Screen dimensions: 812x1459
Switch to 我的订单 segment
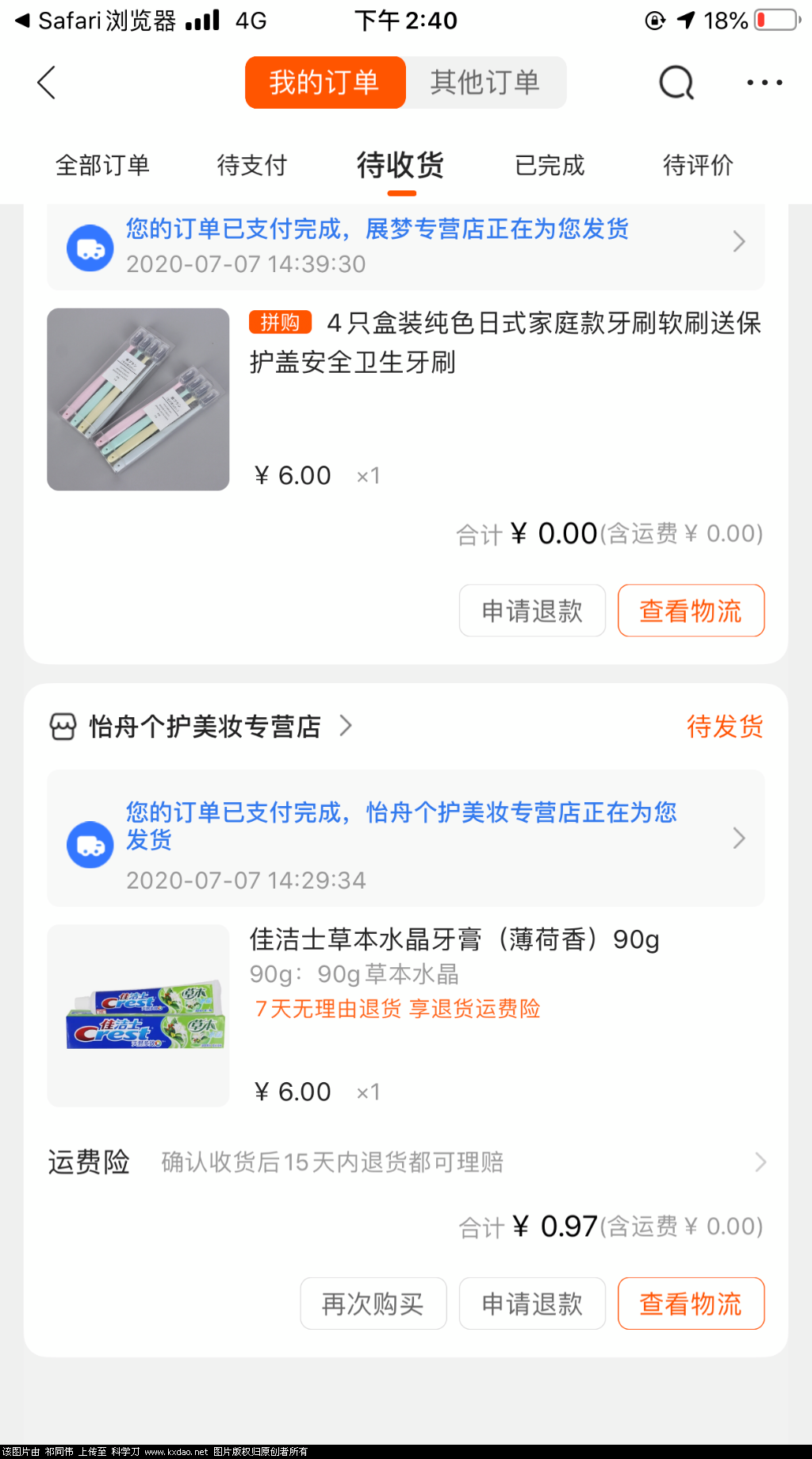[325, 83]
